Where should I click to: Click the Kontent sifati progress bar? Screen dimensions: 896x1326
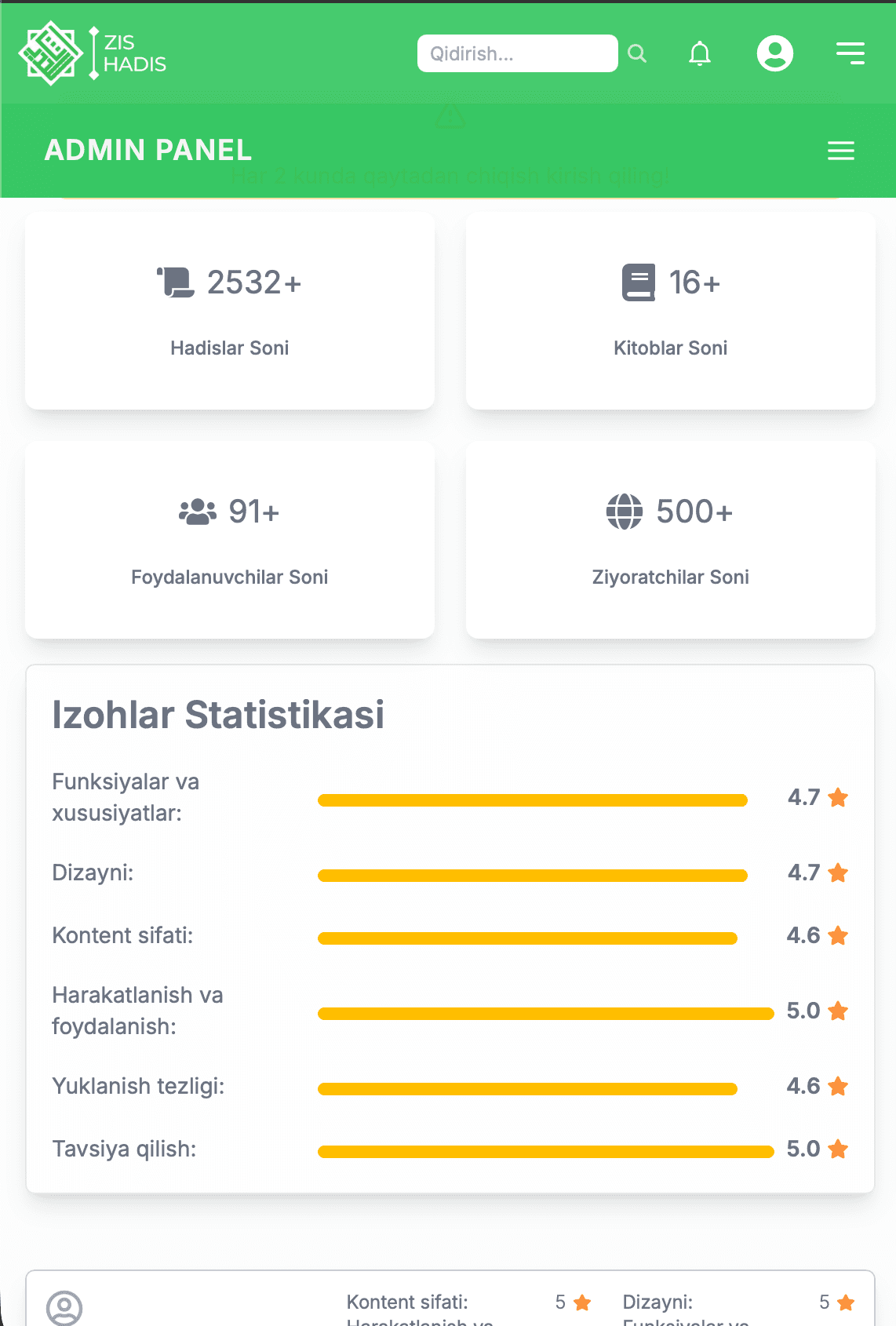(526, 937)
